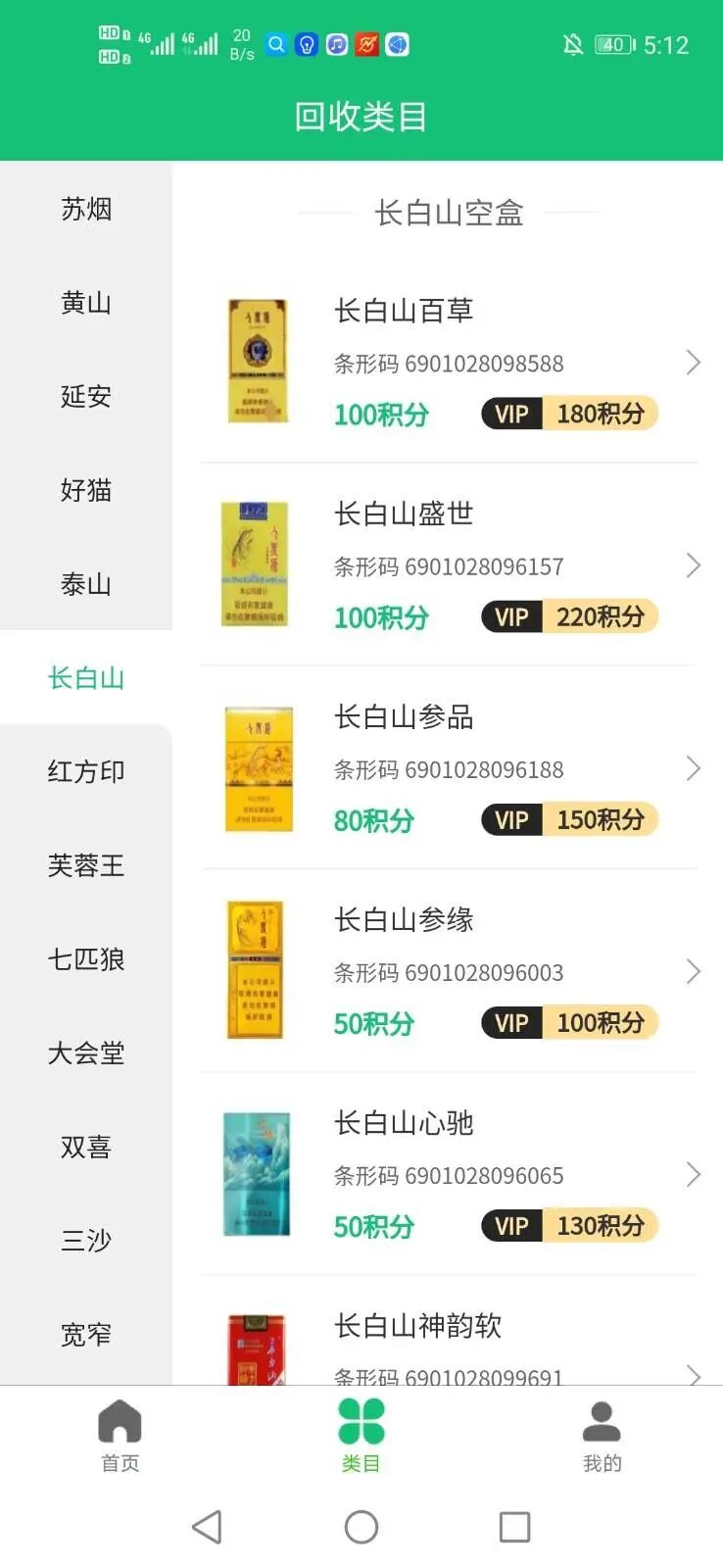Select the 七匹狼 category
The height and width of the screenshot is (1568, 723).
pos(86,958)
